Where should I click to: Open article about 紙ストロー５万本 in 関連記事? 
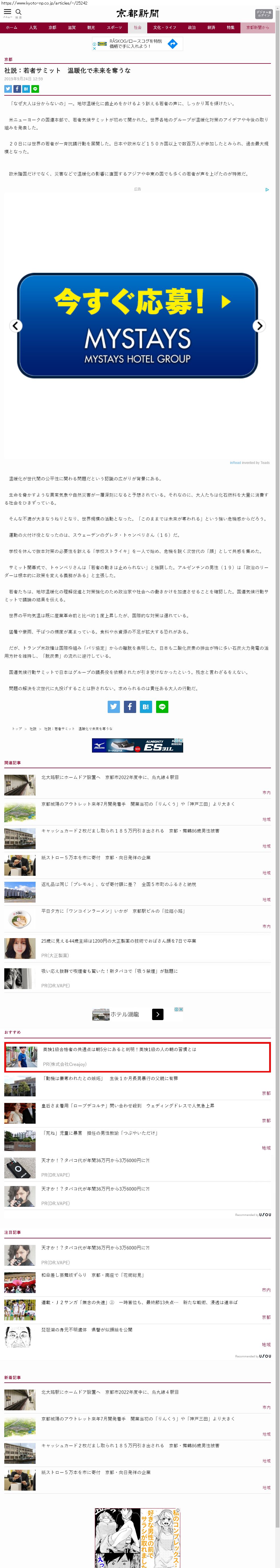(x=96, y=858)
